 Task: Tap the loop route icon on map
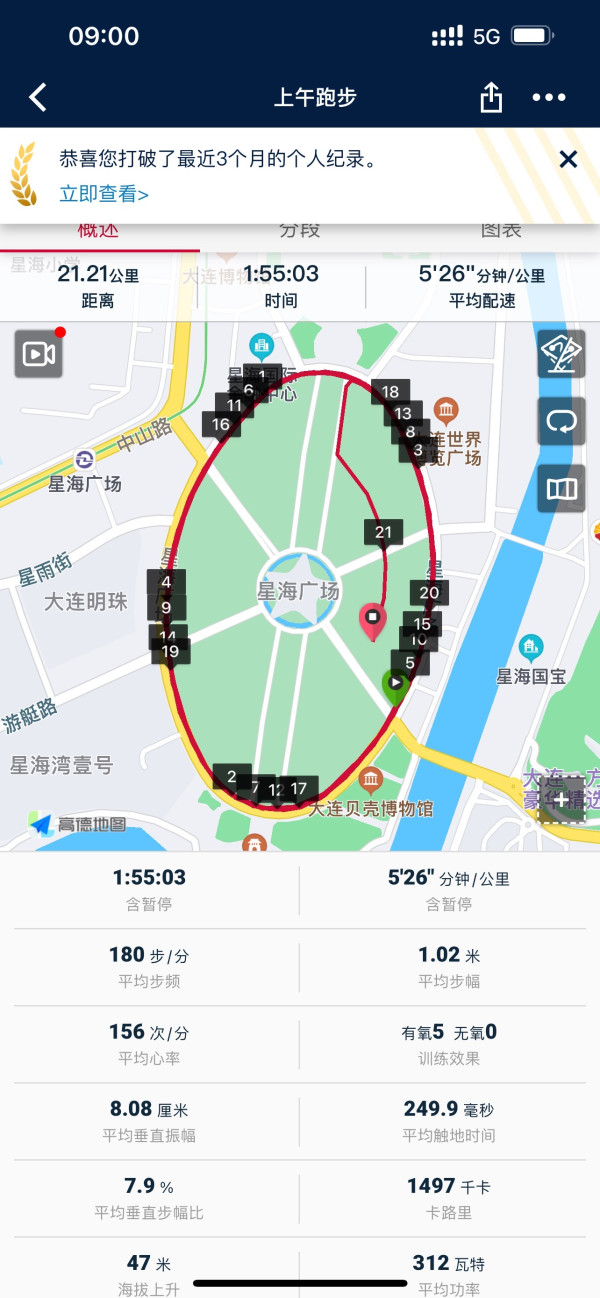pyautogui.click(x=561, y=421)
